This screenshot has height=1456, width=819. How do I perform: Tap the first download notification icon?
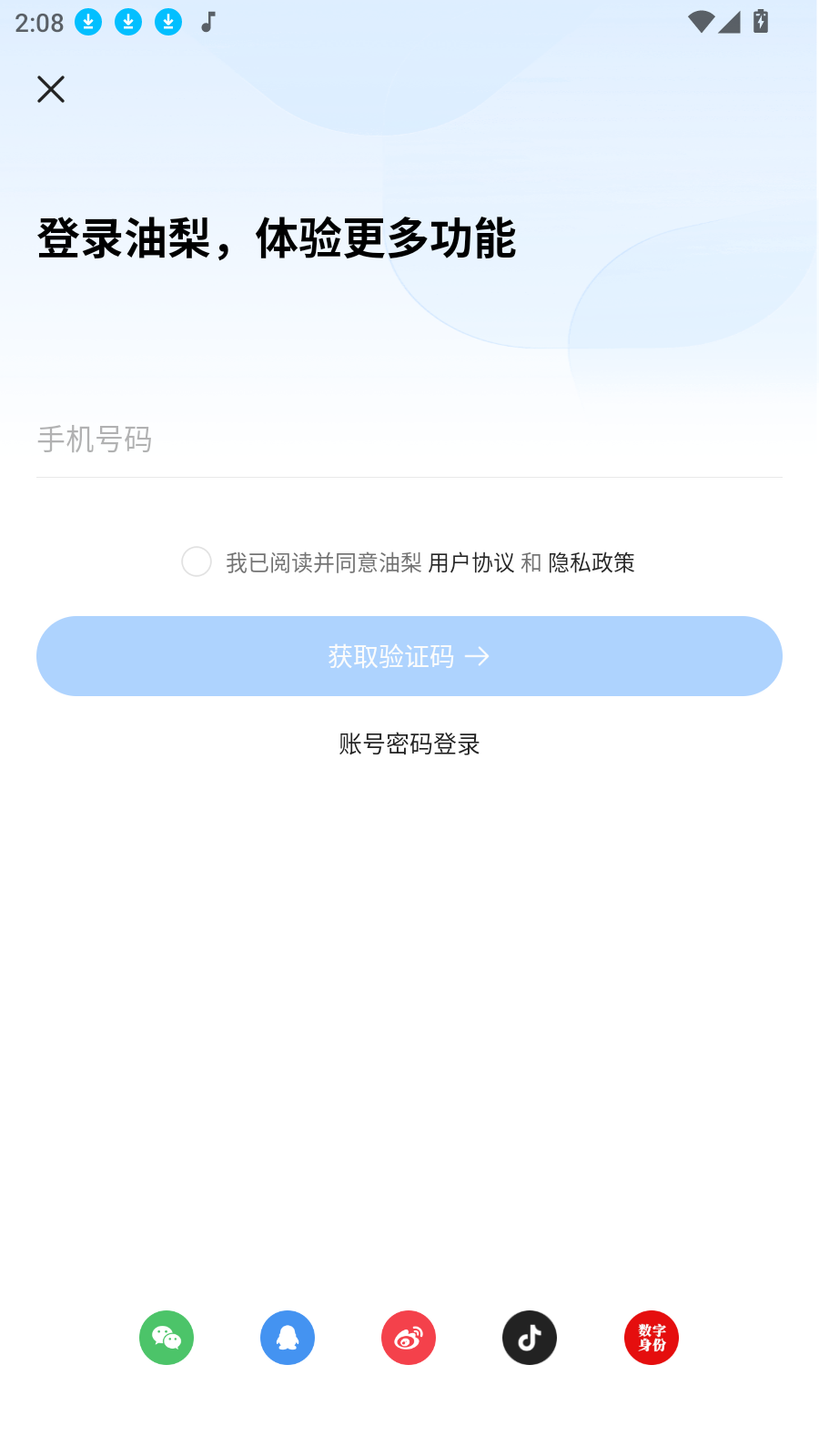pyautogui.click(x=88, y=22)
